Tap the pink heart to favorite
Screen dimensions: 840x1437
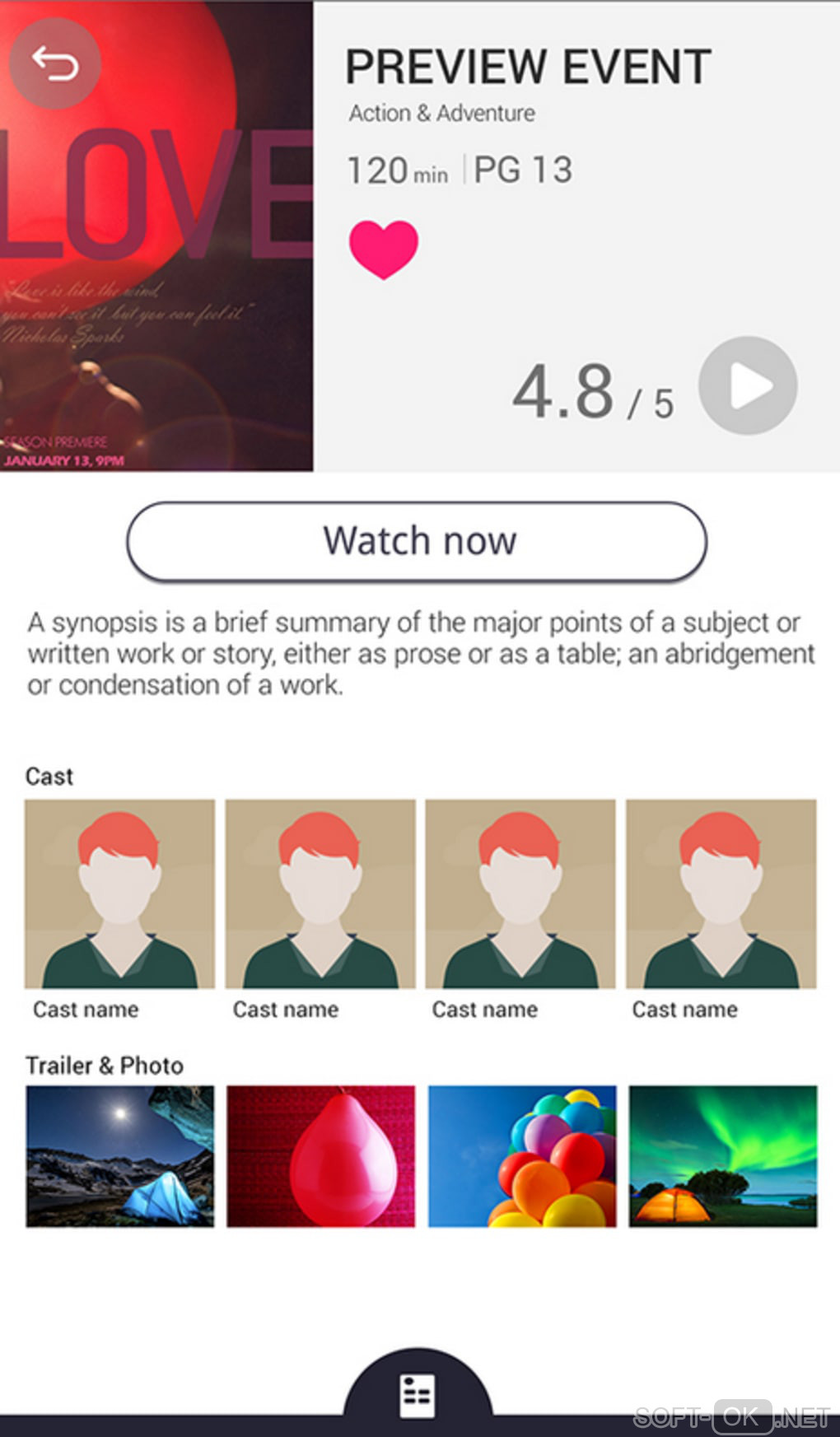(x=384, y=250)
